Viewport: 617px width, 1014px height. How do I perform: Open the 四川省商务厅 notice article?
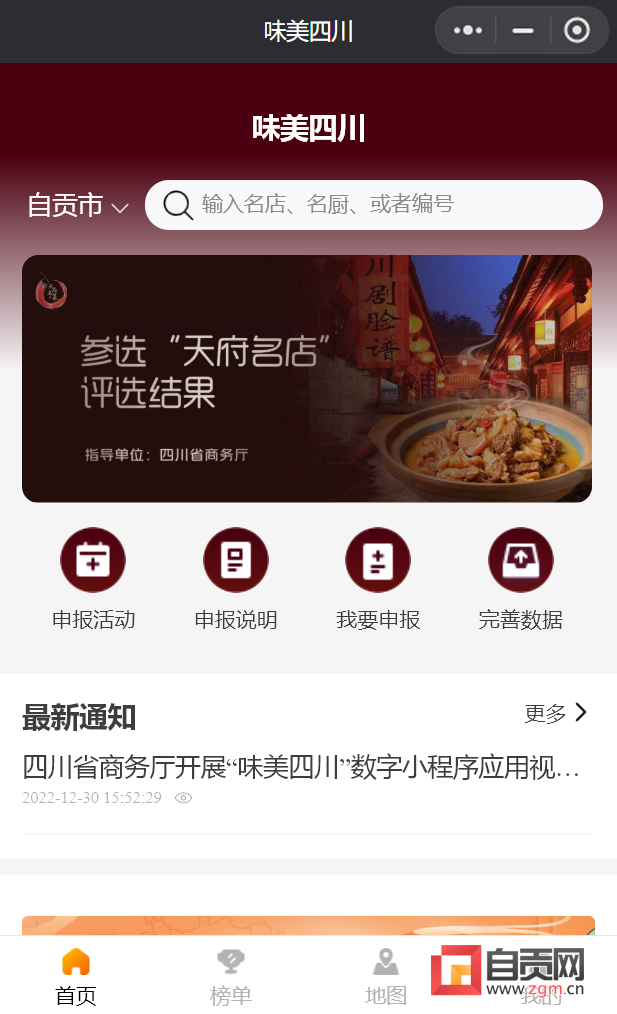[301, 768]
